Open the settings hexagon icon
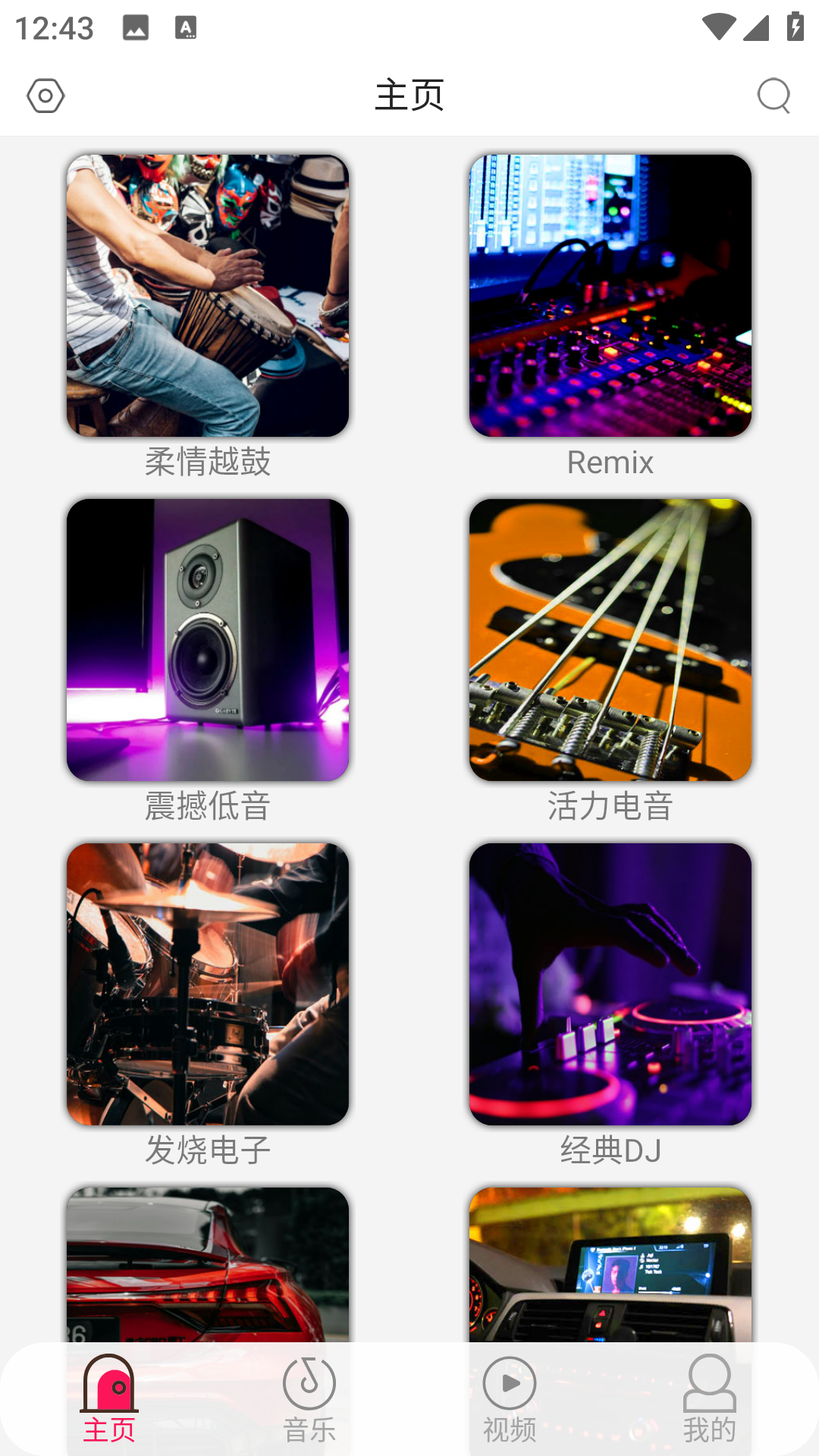Viewport: 819px width, 1456px height. click(x=45, y=96)
